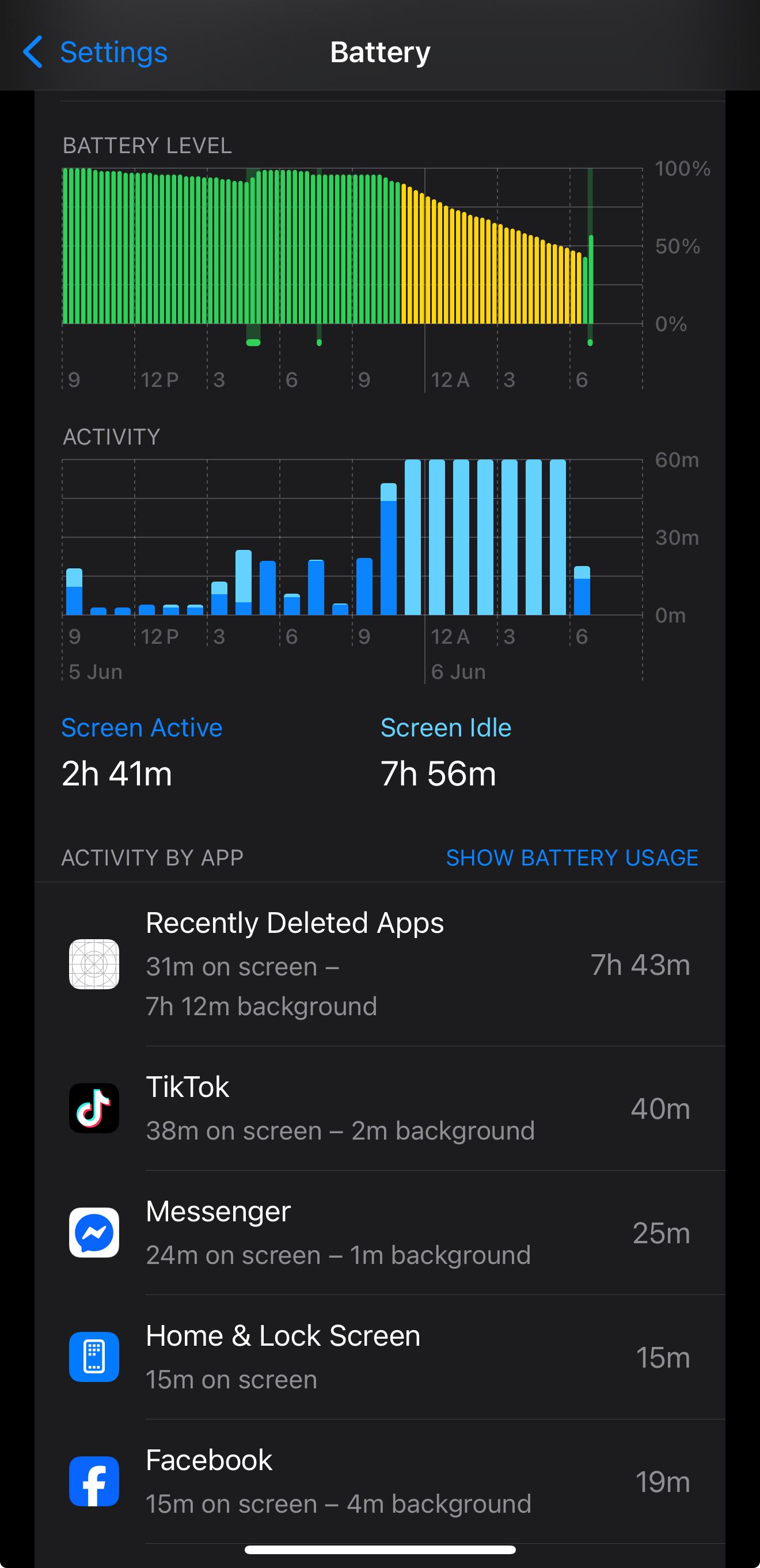Select the Messenger activity row

(x=379, y=1233)
